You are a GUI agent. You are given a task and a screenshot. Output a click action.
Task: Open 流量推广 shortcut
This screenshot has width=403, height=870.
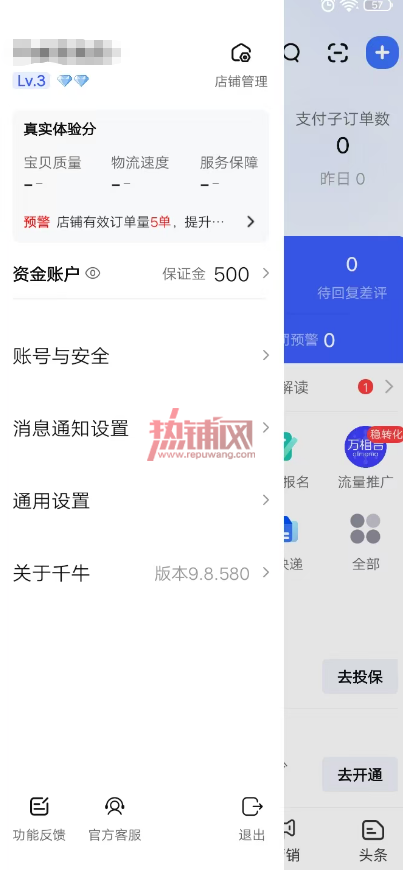366,458
